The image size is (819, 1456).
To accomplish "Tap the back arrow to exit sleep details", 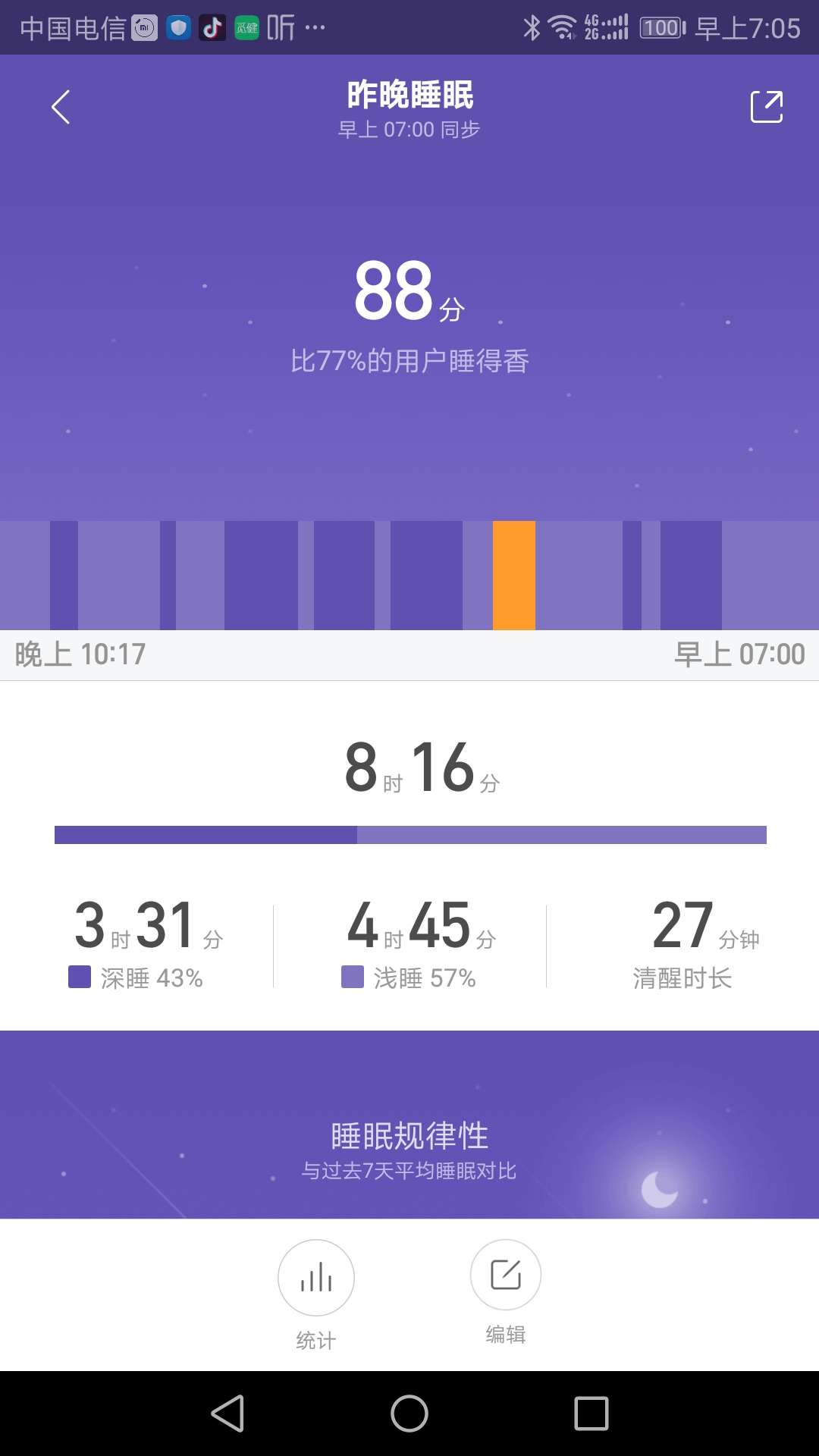I will [61, 106].
